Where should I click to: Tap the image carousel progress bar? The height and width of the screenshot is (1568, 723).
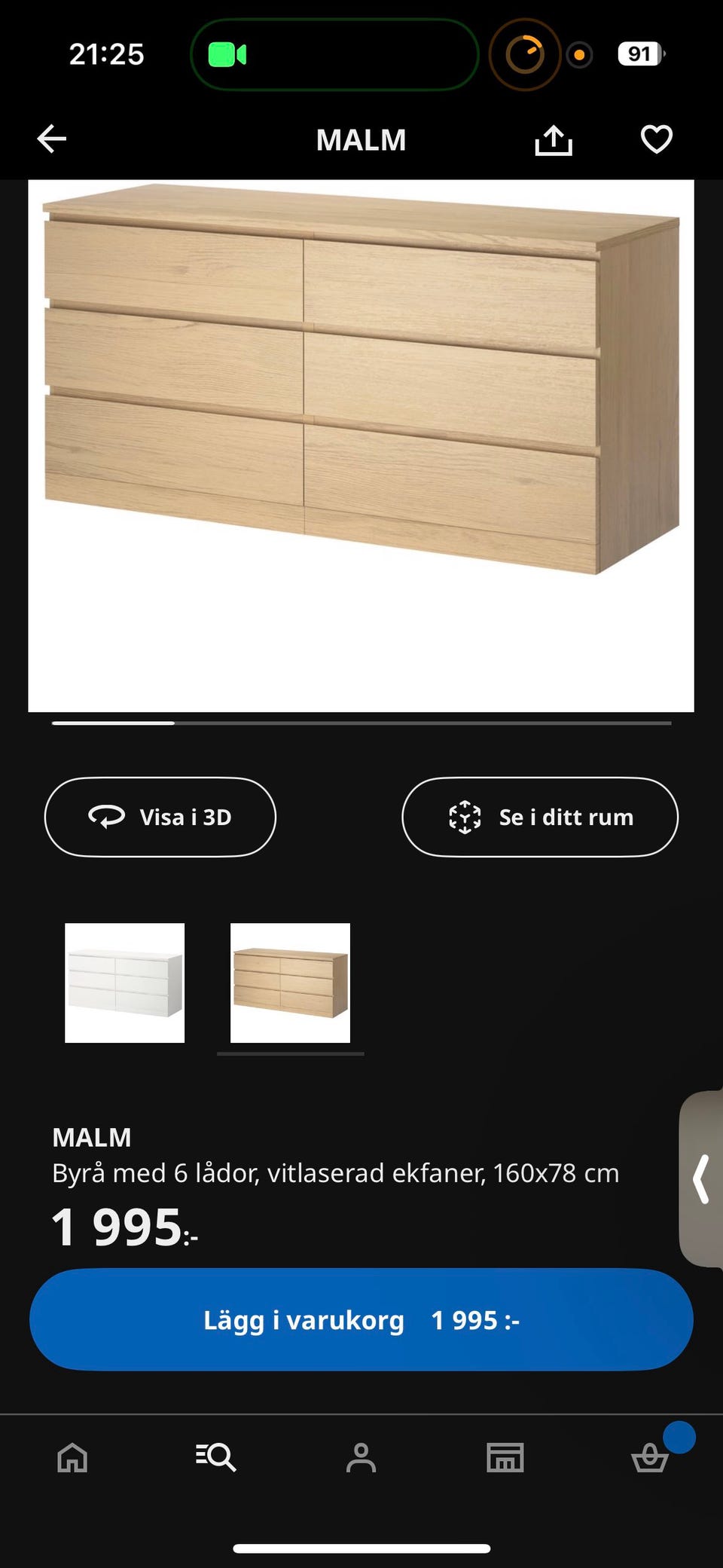coord(361,722)
